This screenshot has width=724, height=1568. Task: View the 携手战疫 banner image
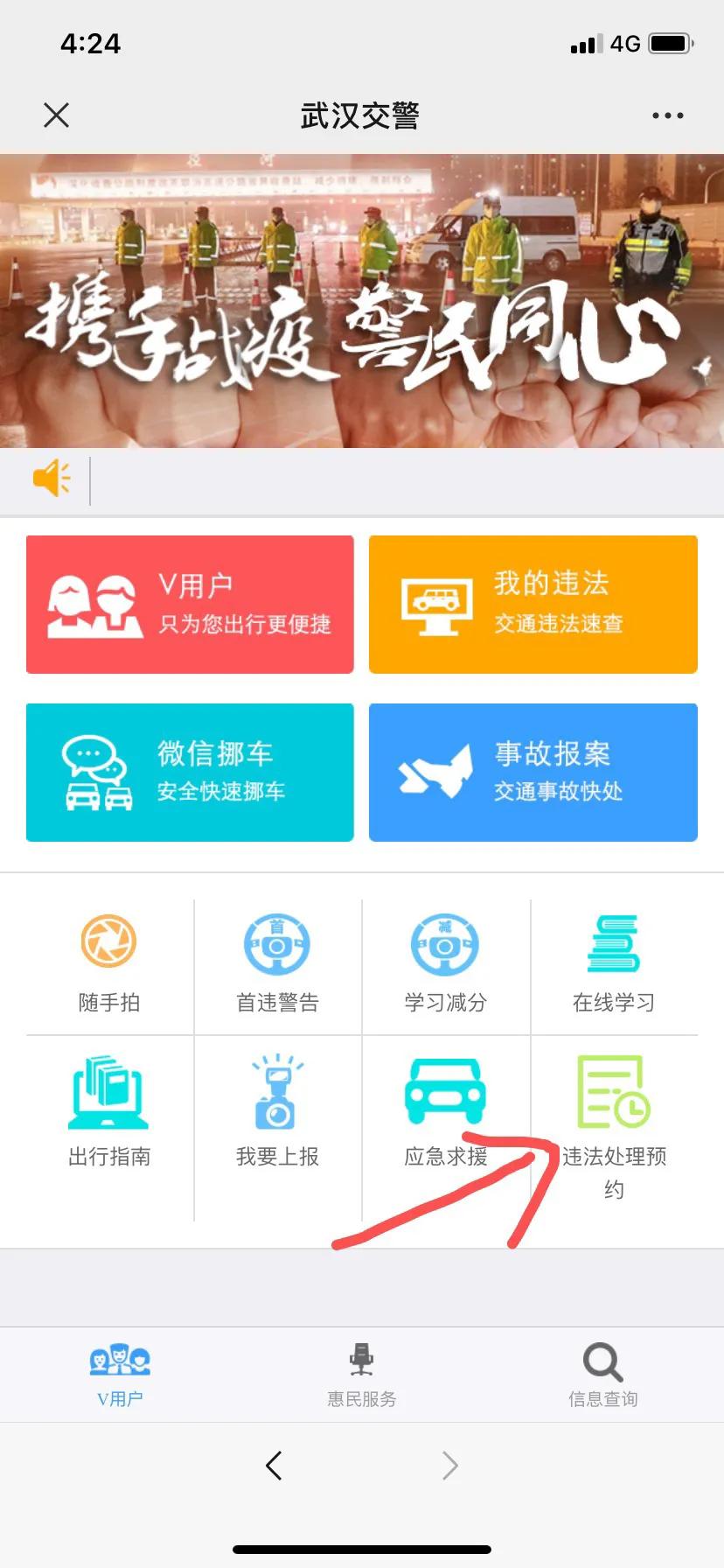(x=362, y=302)
